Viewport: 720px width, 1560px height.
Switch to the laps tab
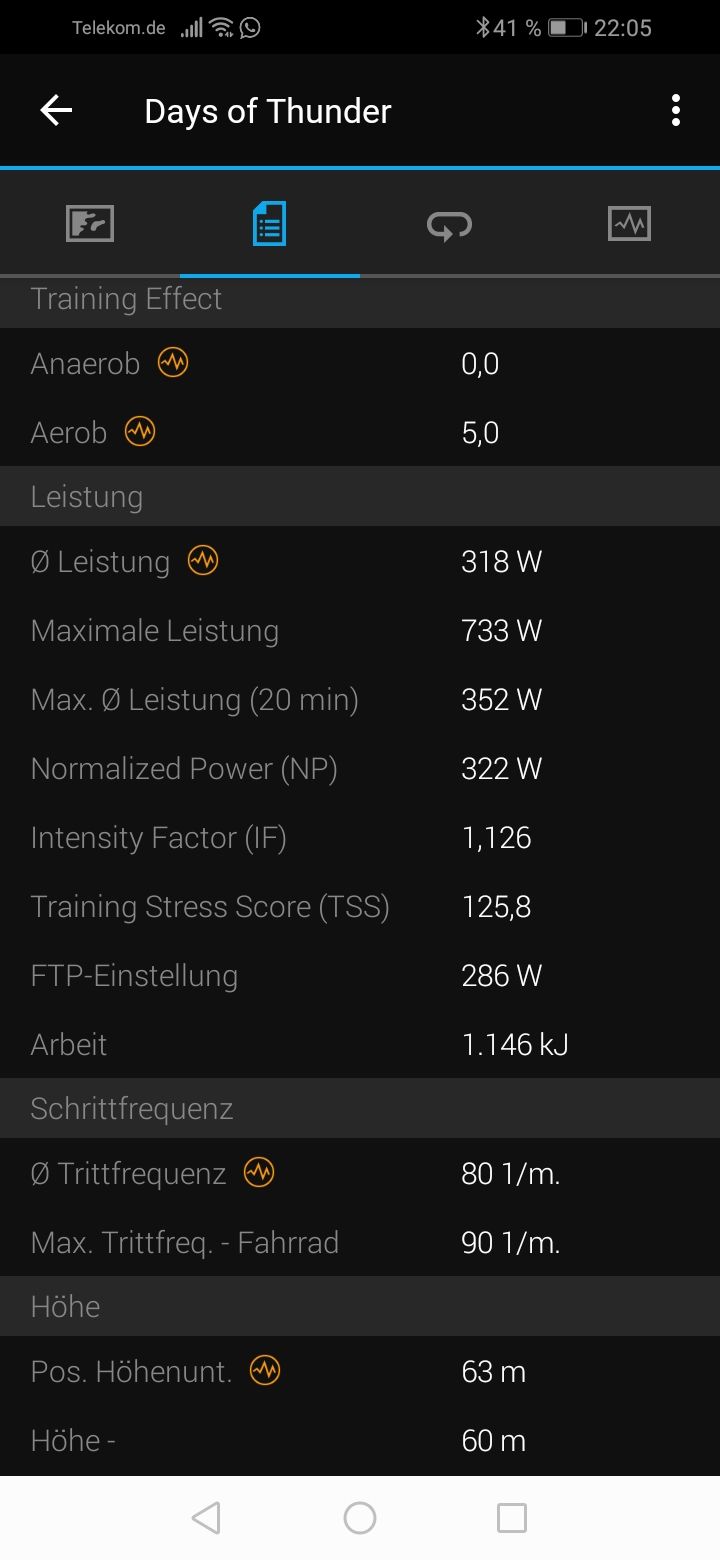tap(449, 225)
